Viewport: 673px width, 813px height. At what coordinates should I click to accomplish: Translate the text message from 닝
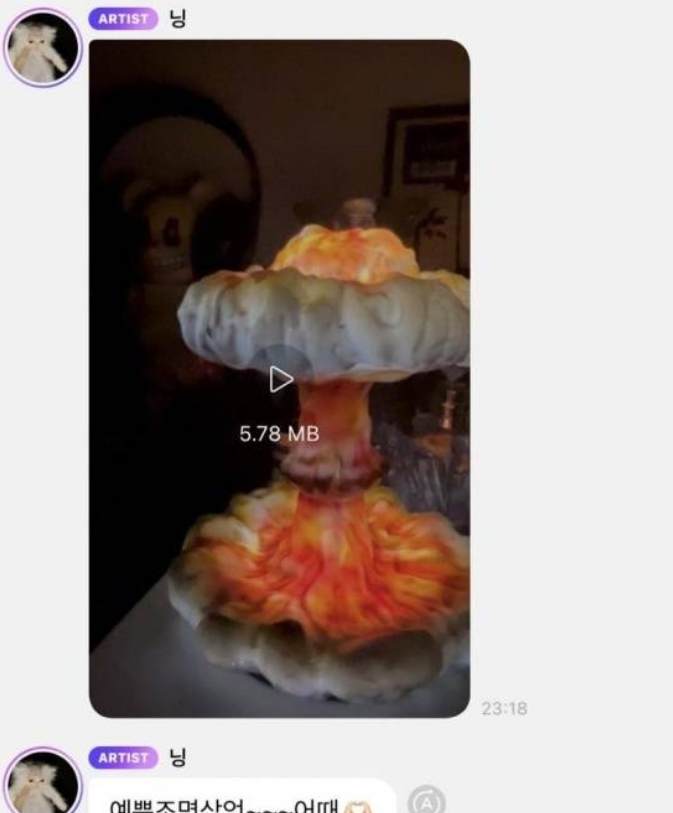428,799
